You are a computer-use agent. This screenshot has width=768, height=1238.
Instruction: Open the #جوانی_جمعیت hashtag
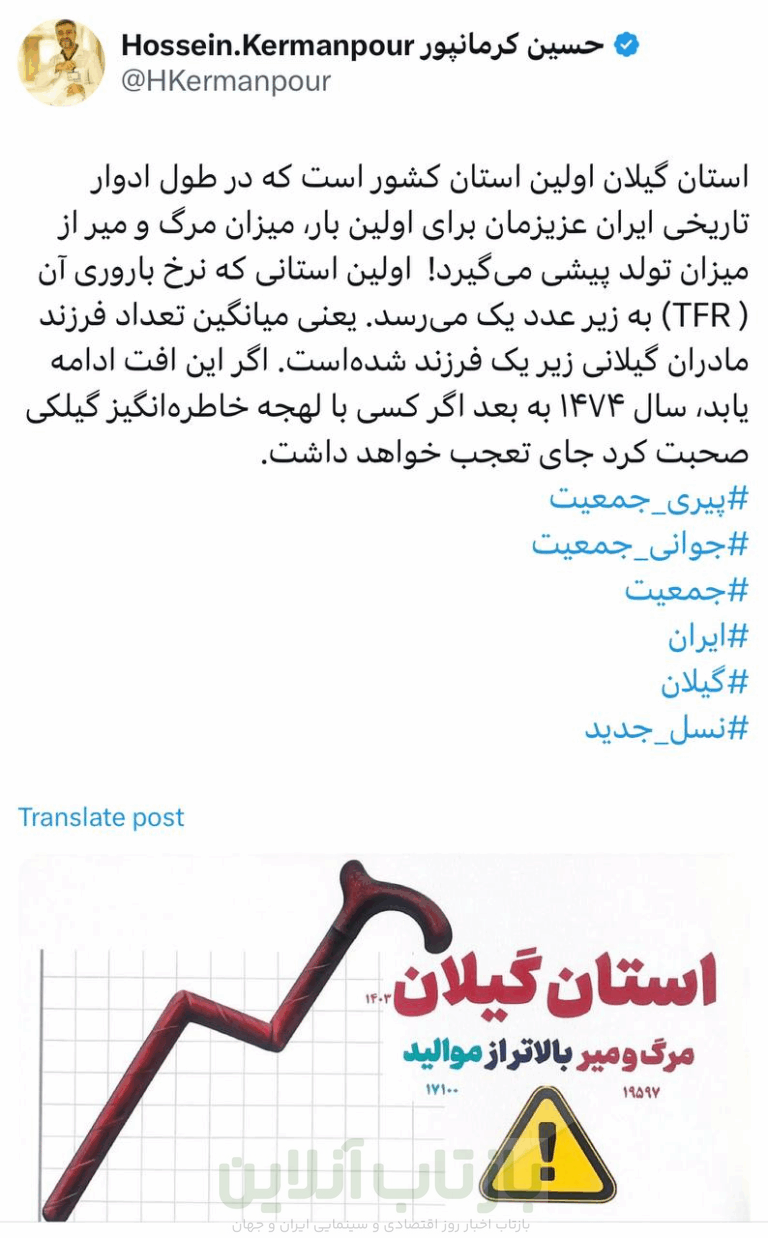pyautogui.click(x=639, y=545)
